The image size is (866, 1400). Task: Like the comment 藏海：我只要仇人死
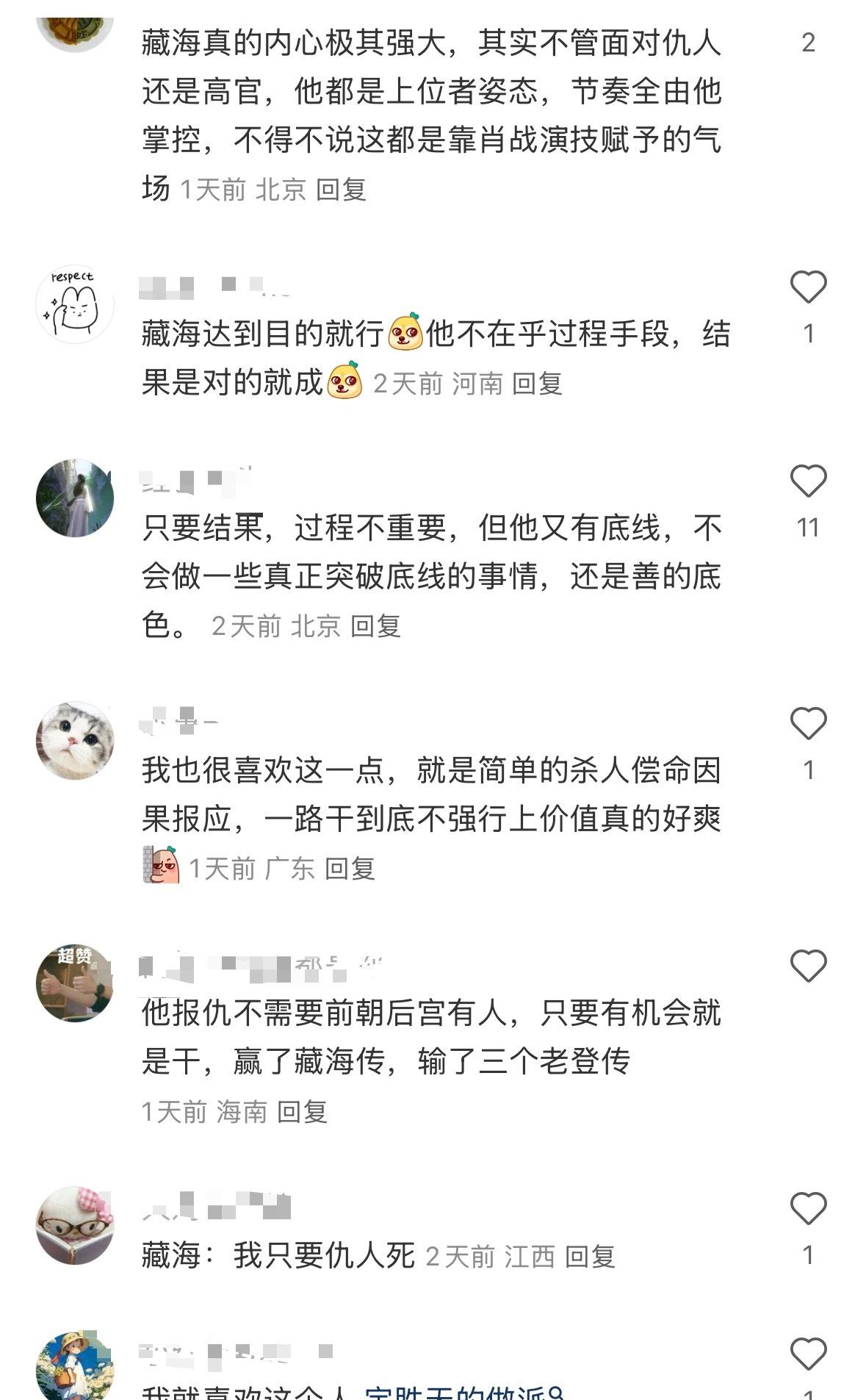pos(808,1208)
